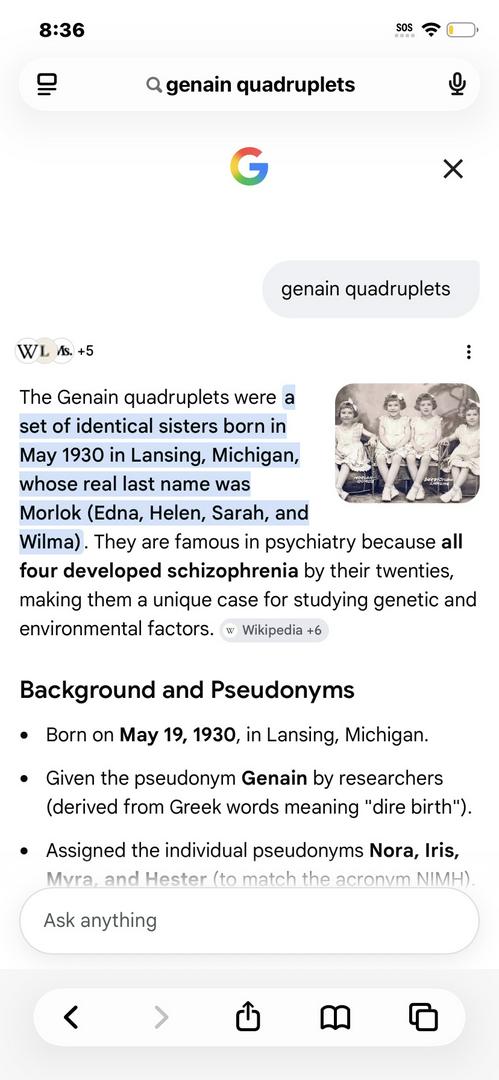
Task: Open the three-dot overflow menu
Action: tap(469, 352)
